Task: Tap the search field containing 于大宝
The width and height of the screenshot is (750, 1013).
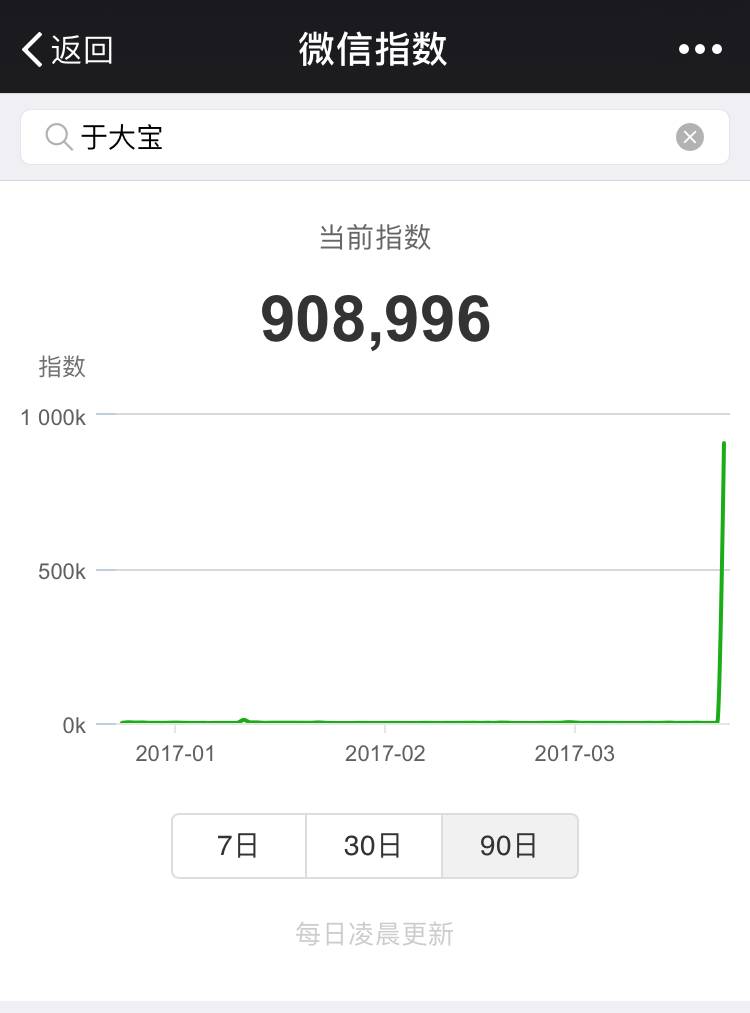Action: pos(360,137)
